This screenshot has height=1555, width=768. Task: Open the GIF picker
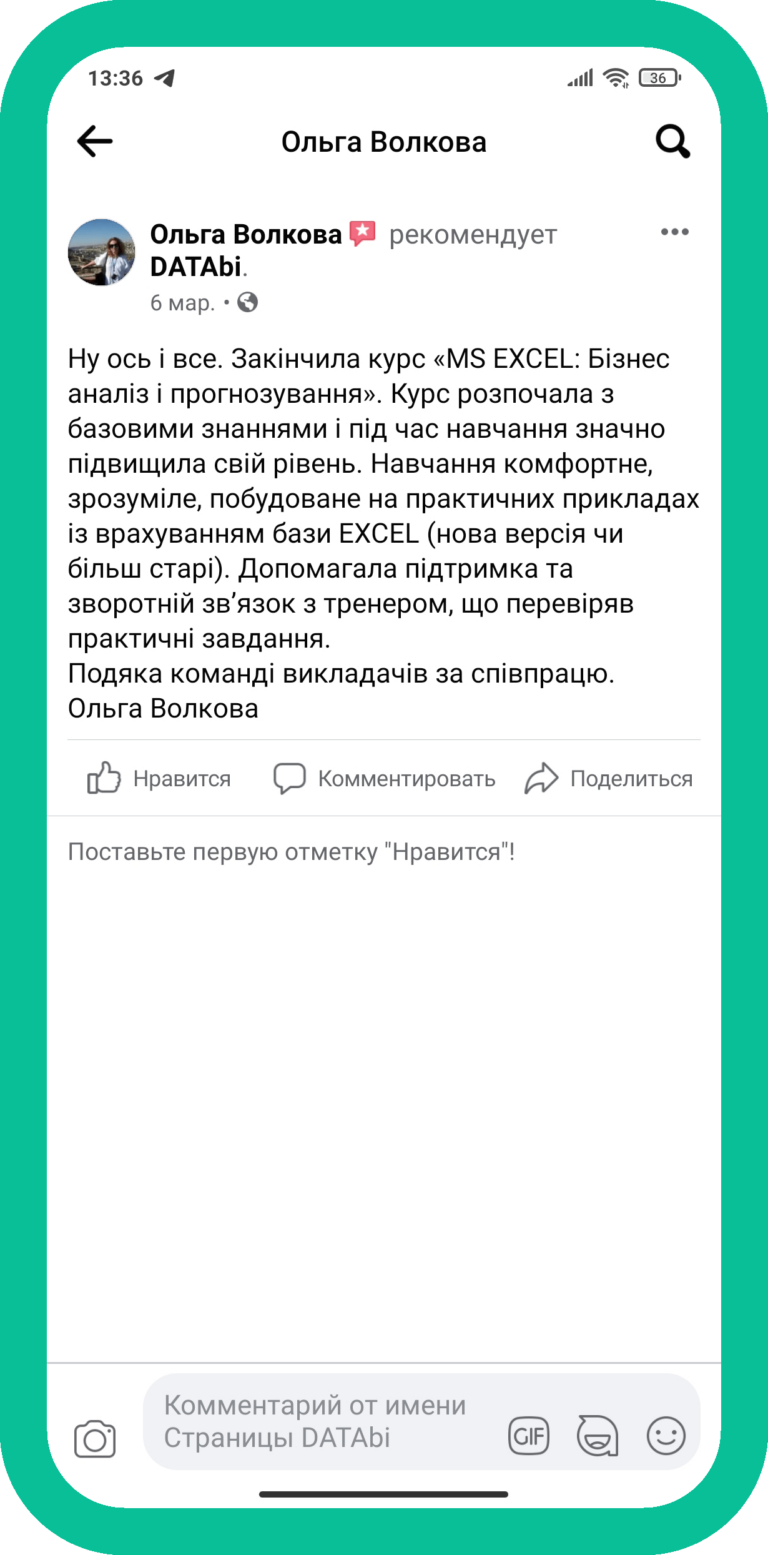(529, 1437)
